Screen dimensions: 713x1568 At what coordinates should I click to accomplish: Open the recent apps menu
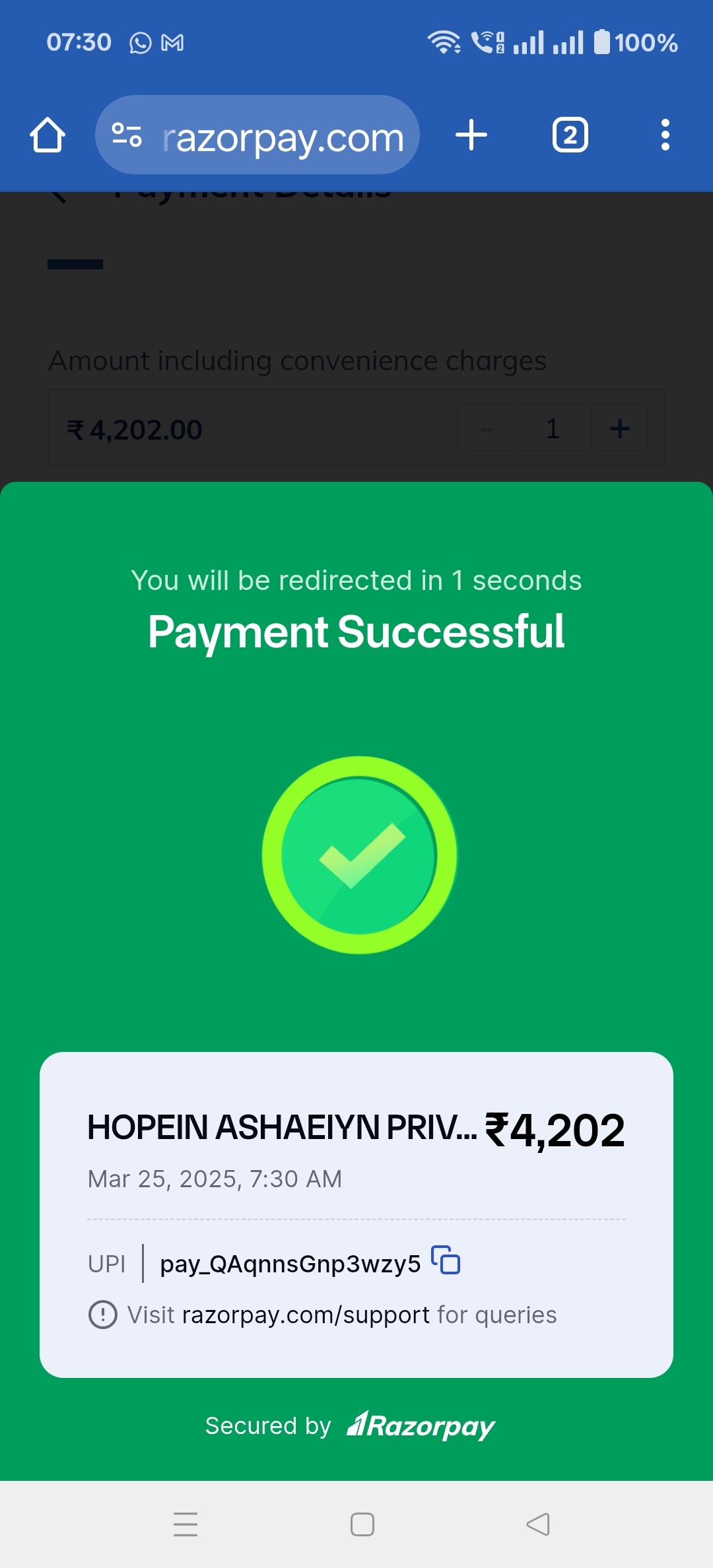186,1524
